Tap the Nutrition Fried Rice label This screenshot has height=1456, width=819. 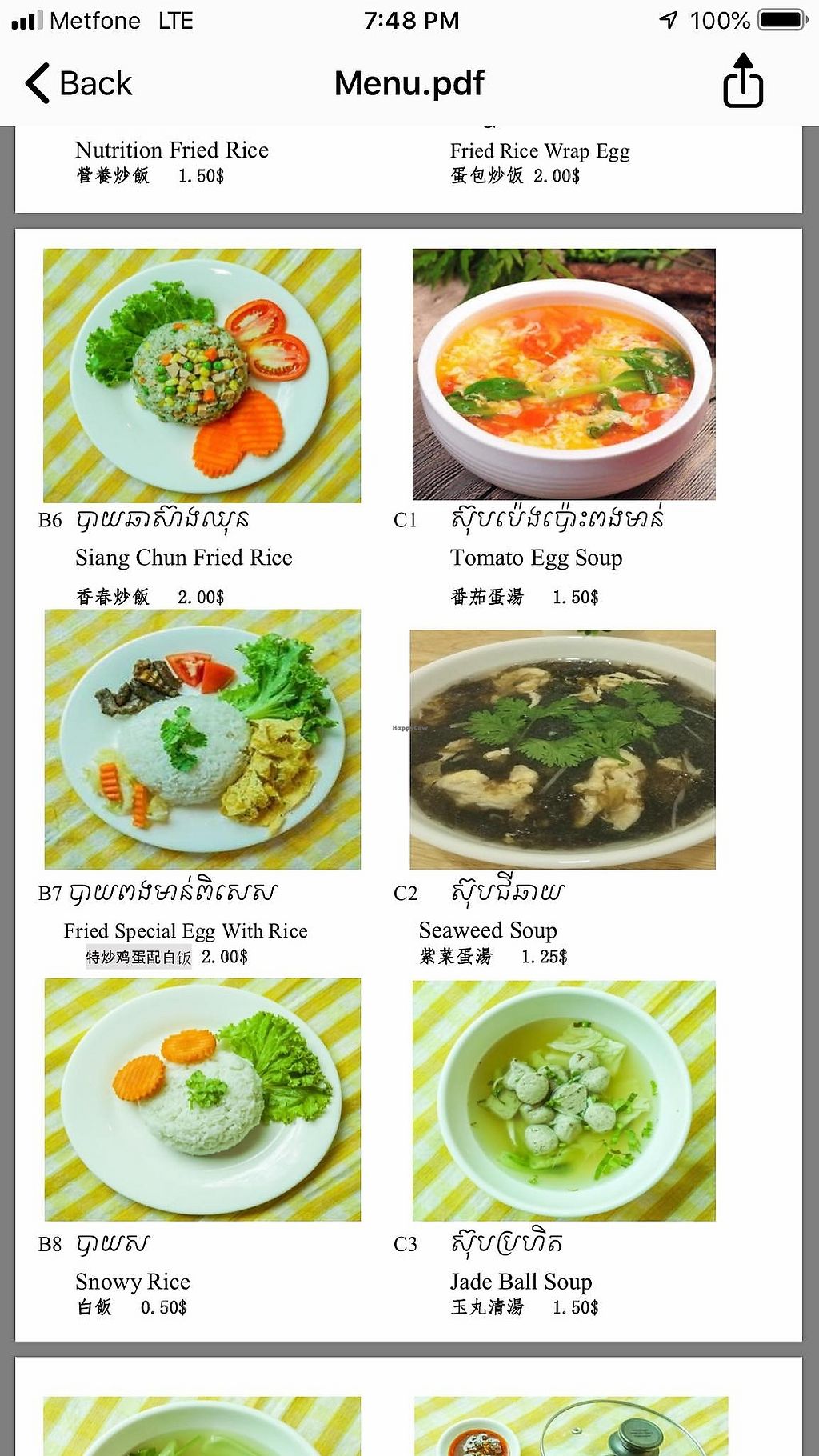(x=171, y=150)
